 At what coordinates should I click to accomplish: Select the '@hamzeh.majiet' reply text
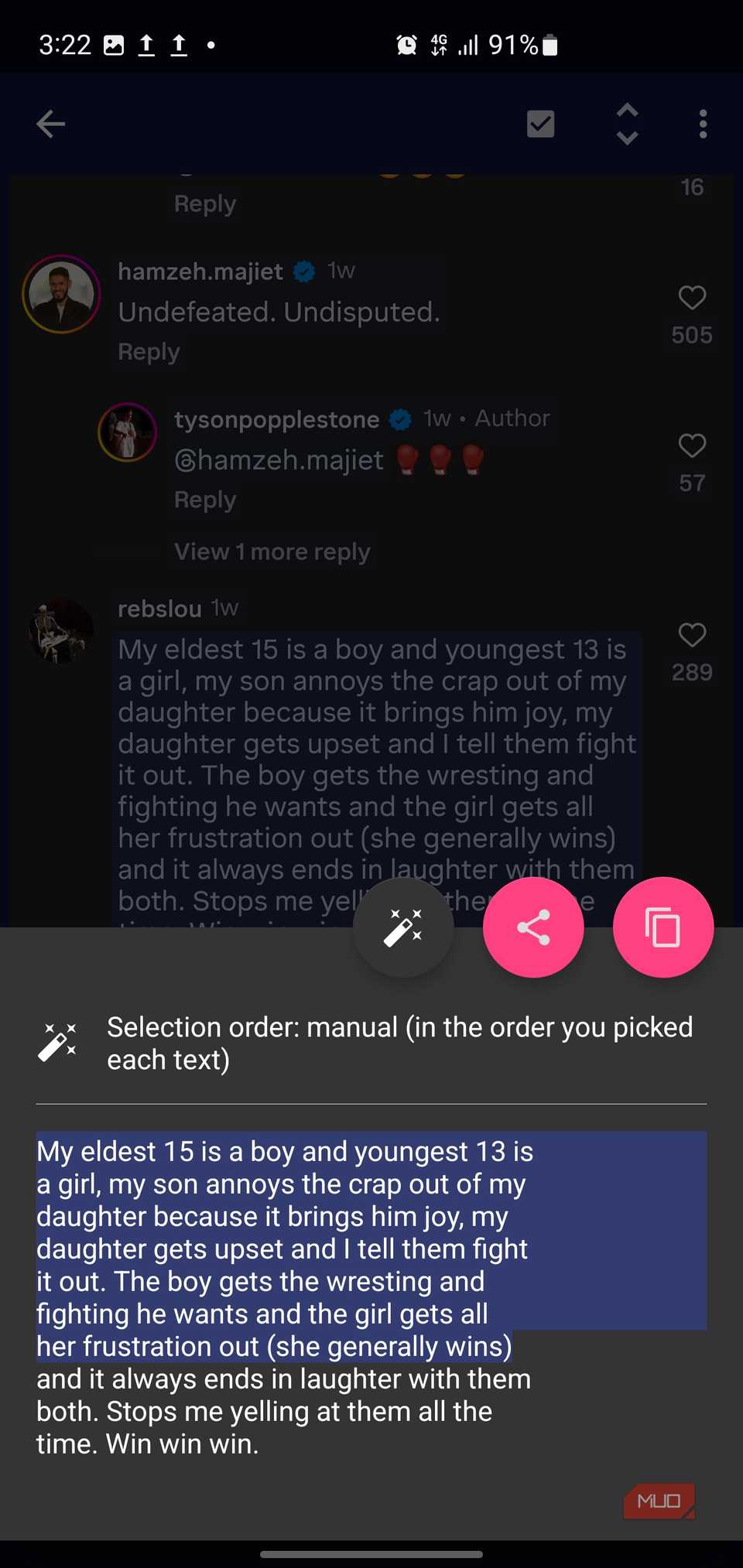point(279,460)
